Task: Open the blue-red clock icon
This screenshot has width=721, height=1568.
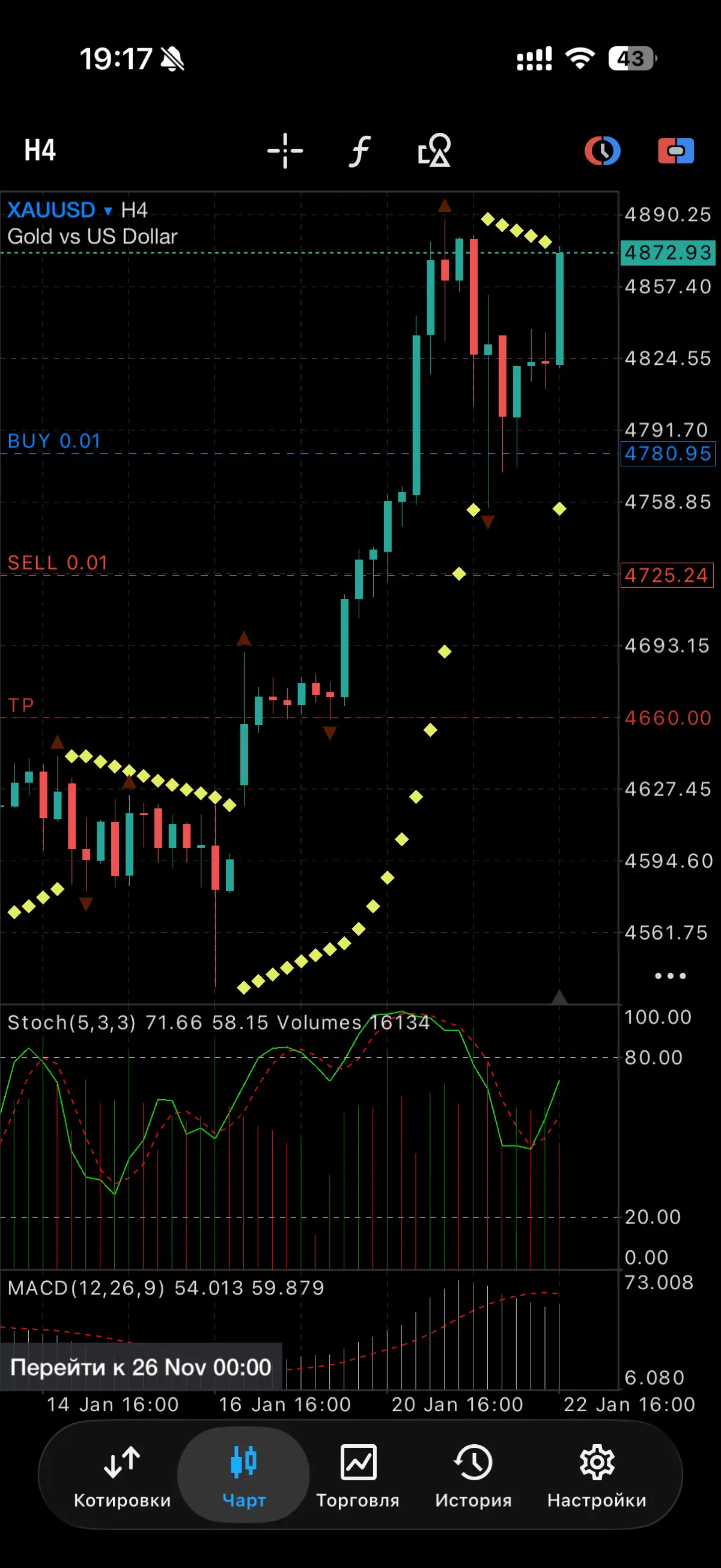Action: [602, 150]
